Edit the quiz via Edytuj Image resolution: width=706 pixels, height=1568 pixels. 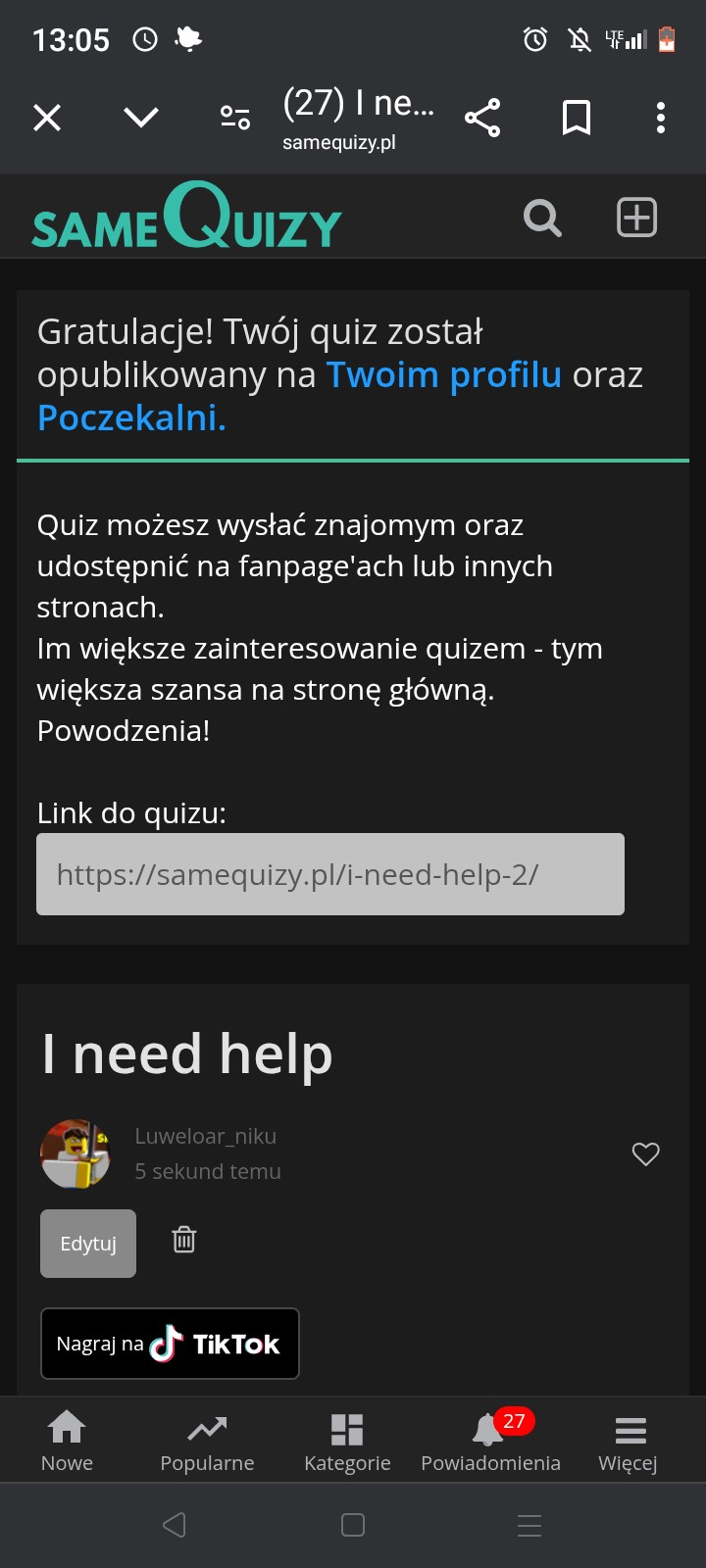tap(88, 1243)
